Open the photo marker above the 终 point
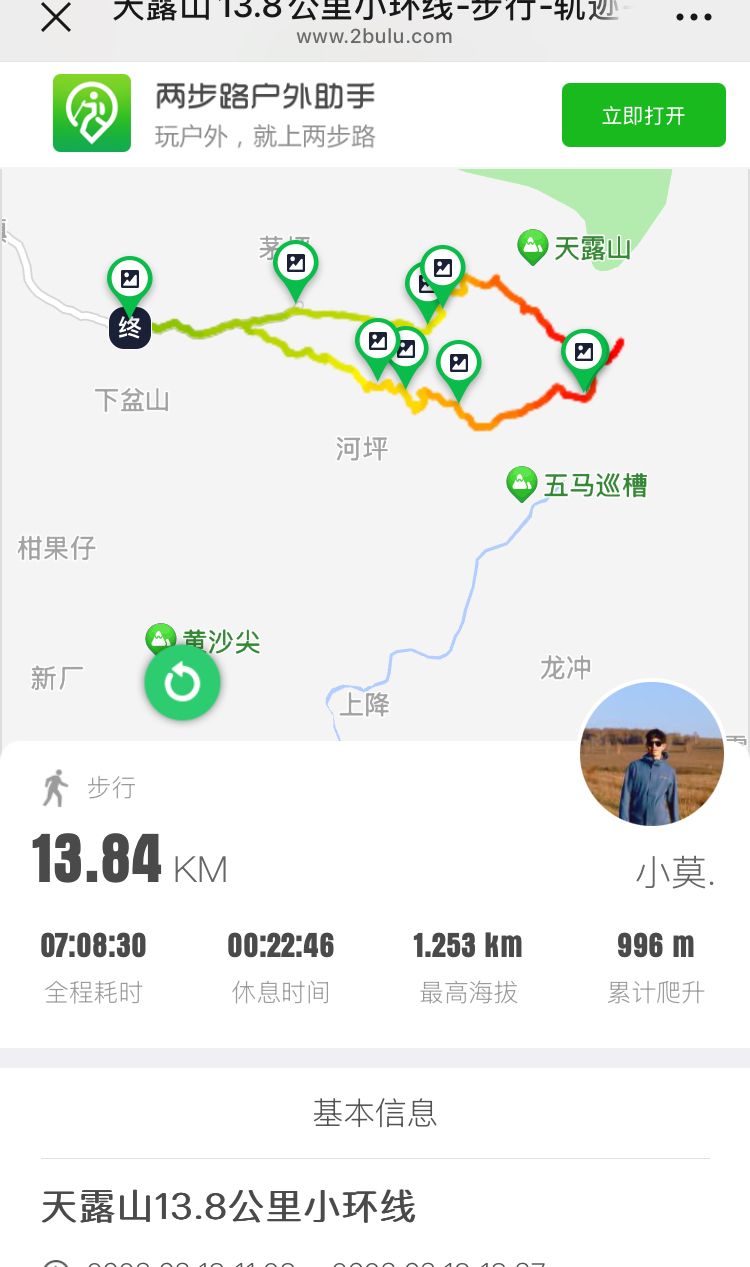750x1267 pixels. [130, 280]
